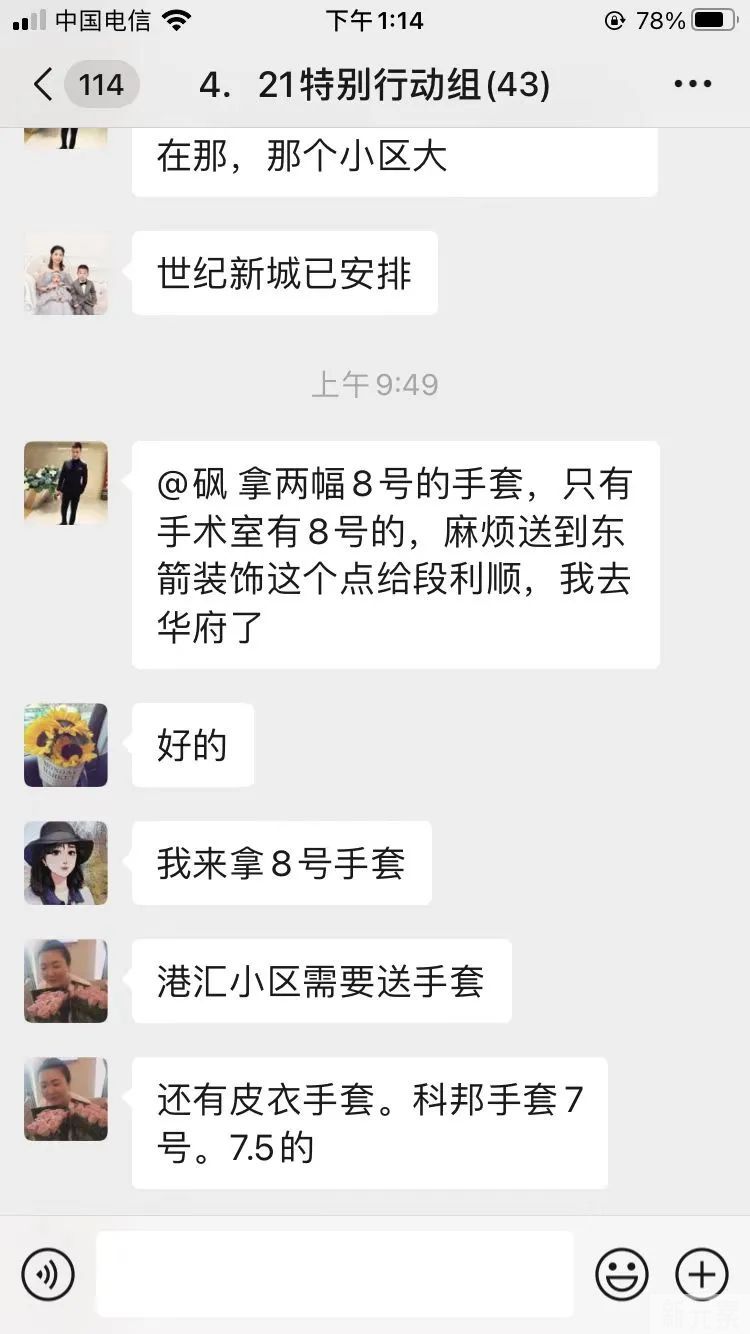Image resolution: width=750 pixels, height=1334 pixels.
Task: Open avatar beside 我来拿8号手套
Action: tap(66, 863)
